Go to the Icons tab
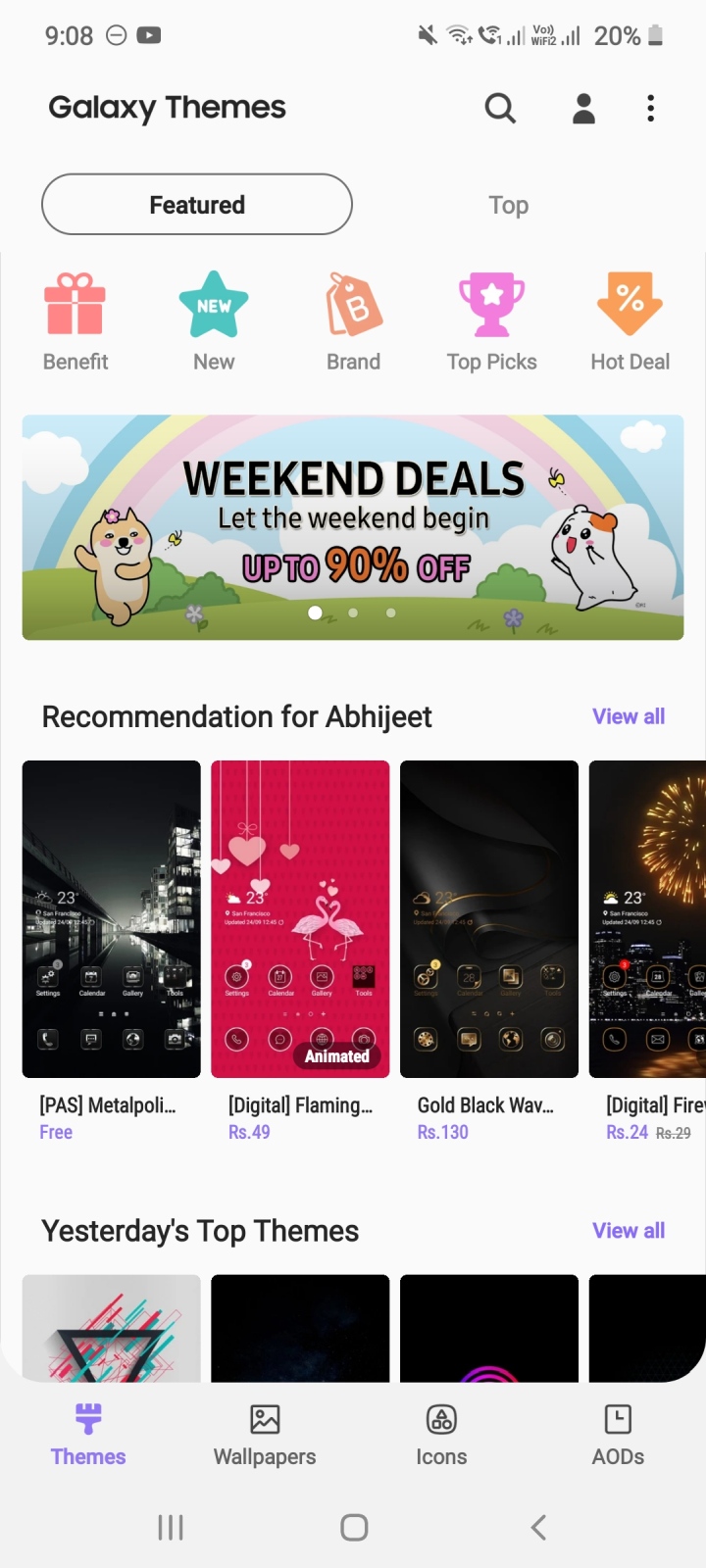The width and height of the screenshot is (706, 1568). coord(441,1434)
